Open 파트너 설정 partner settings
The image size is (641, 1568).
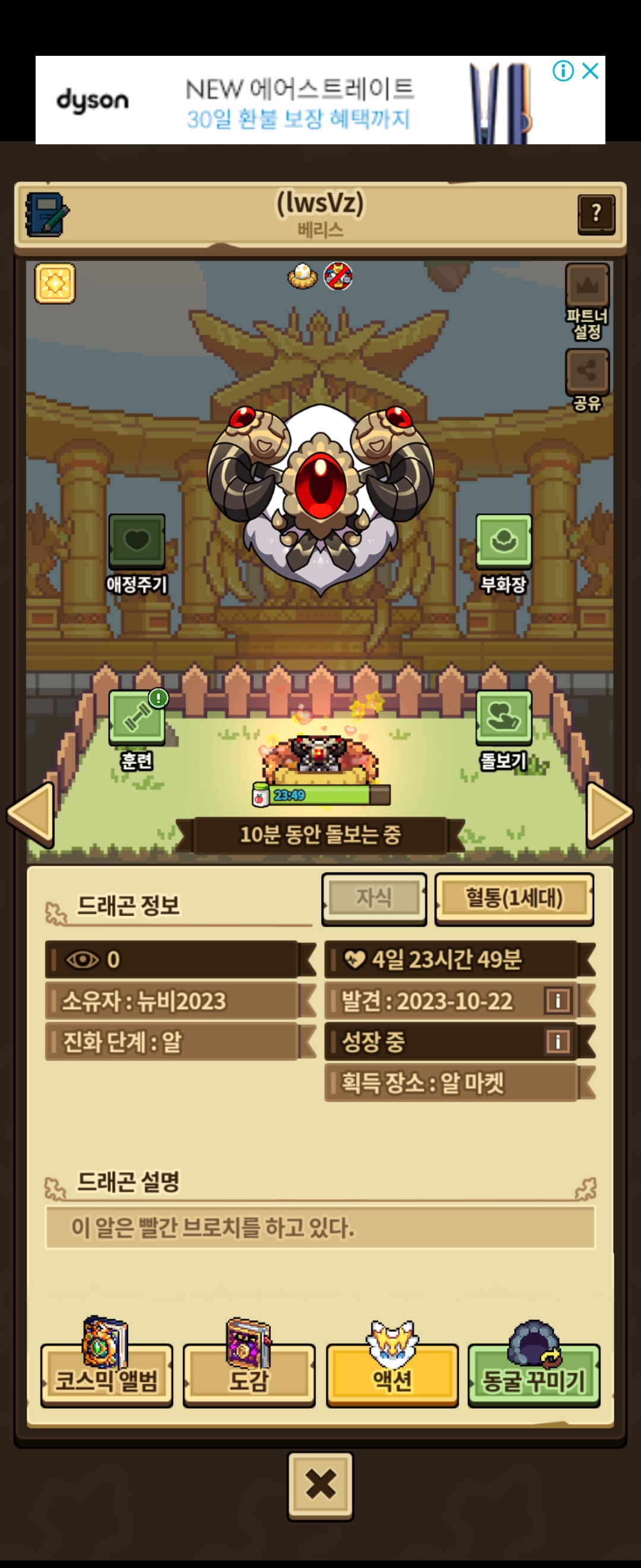click(x=587, y=301)
